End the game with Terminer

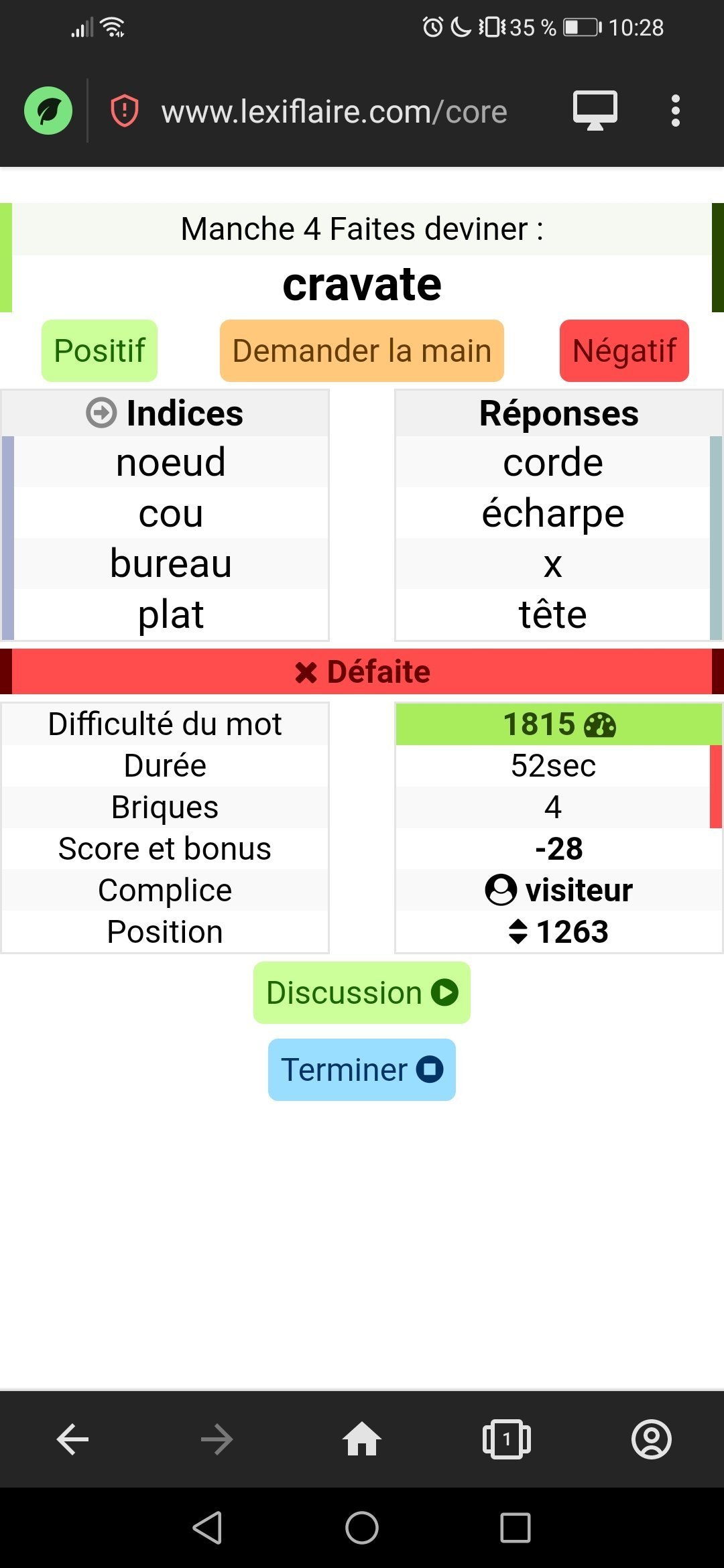click(361, 1069)
